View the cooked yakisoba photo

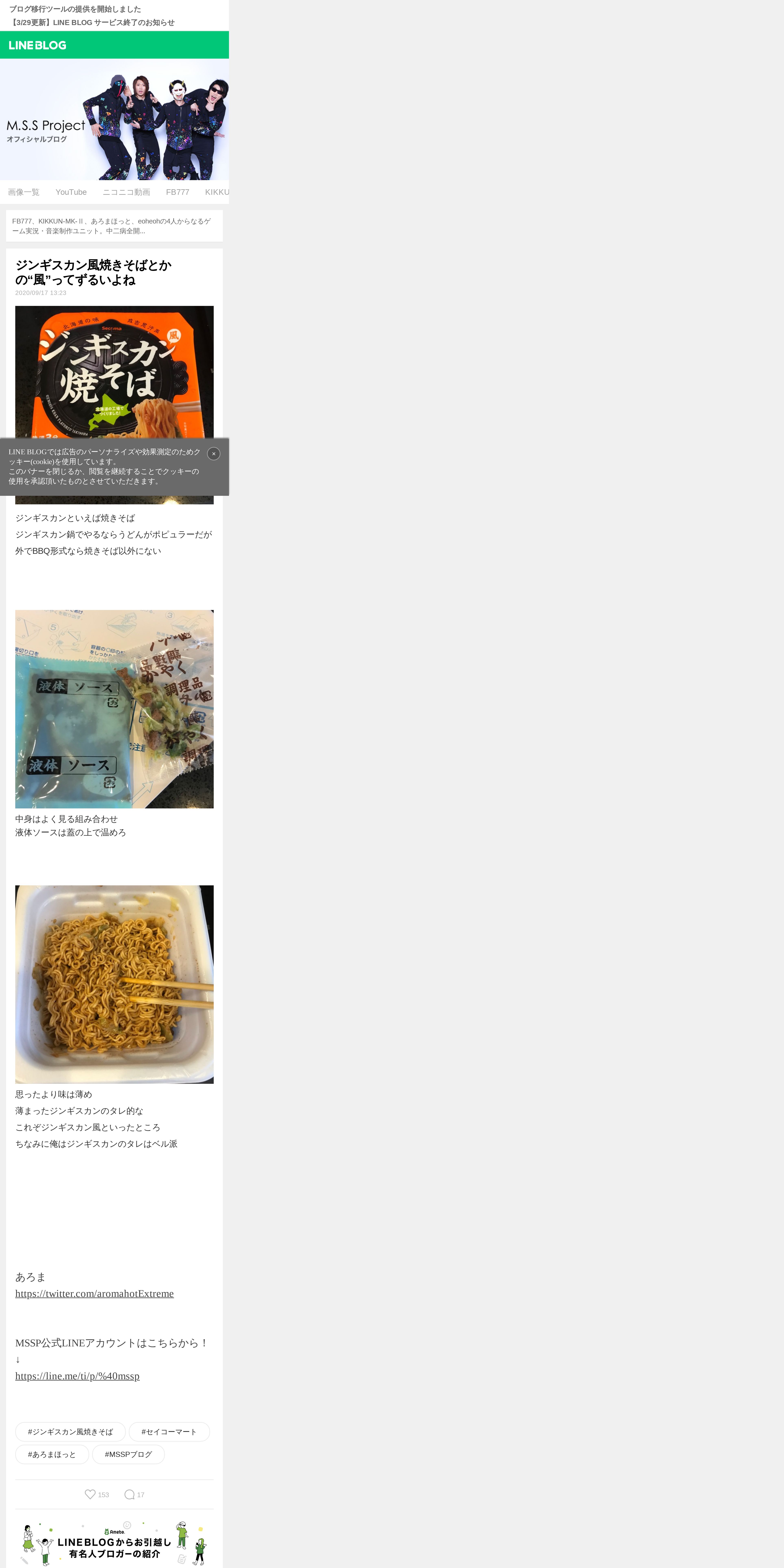114,984
